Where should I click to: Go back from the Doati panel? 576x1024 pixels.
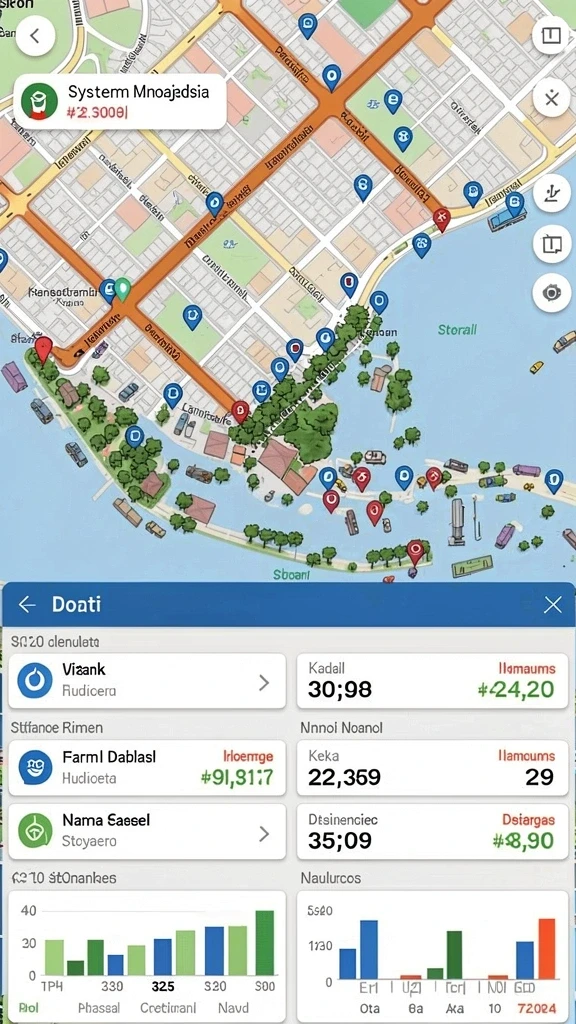[x=27, y=605]
